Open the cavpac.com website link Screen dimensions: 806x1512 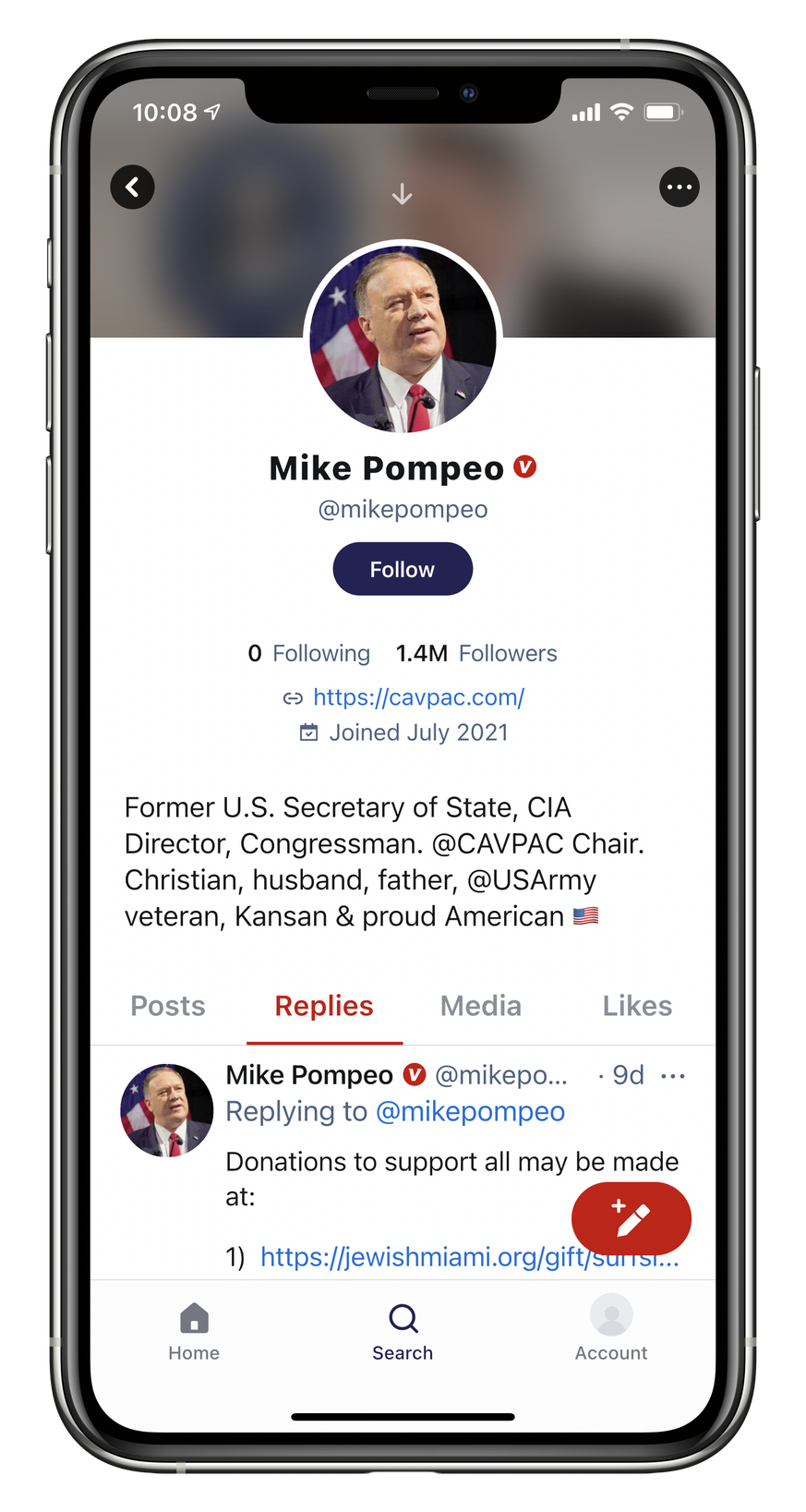click(x=418, y=697)
